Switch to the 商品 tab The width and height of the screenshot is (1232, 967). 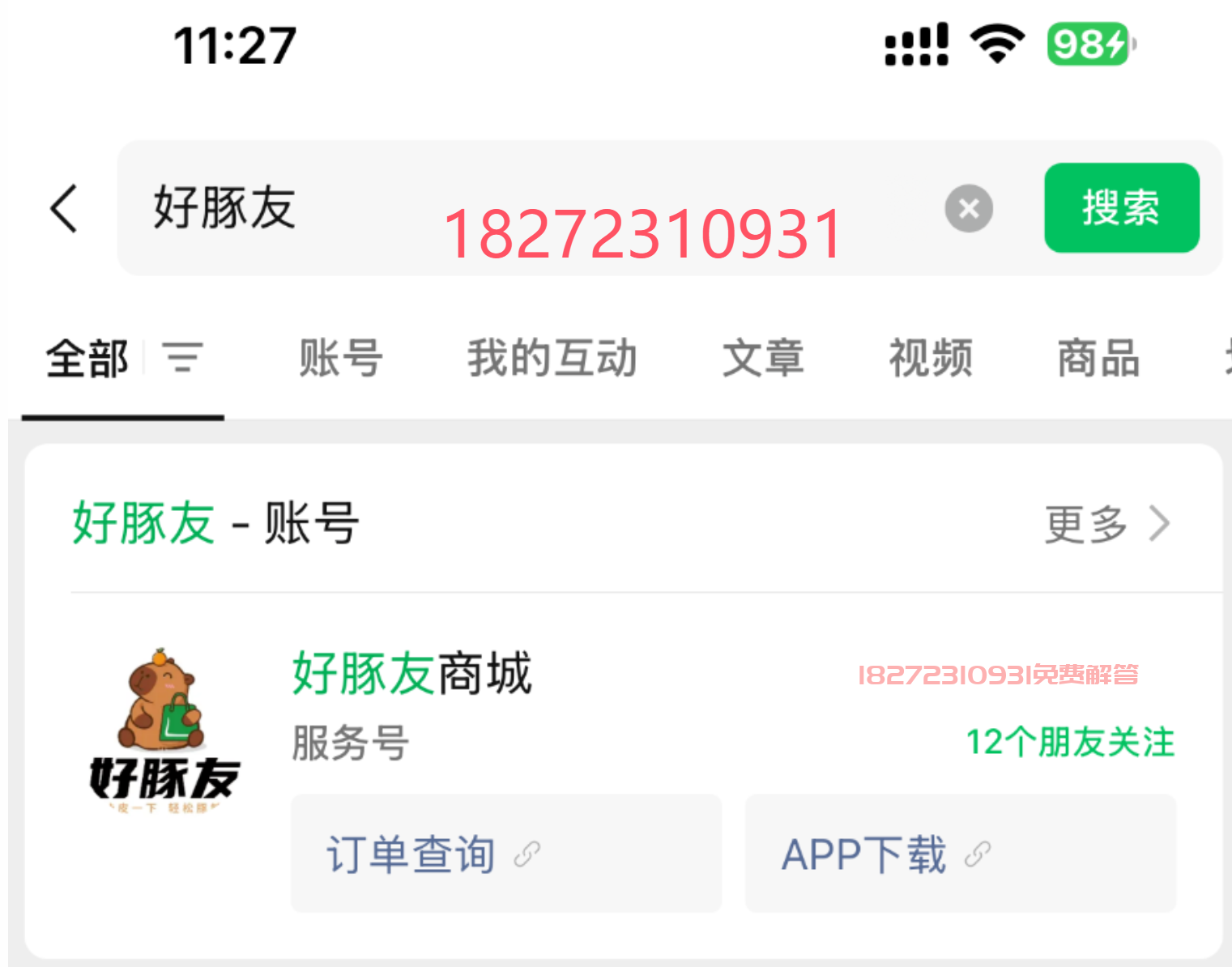click(1098, 357)
